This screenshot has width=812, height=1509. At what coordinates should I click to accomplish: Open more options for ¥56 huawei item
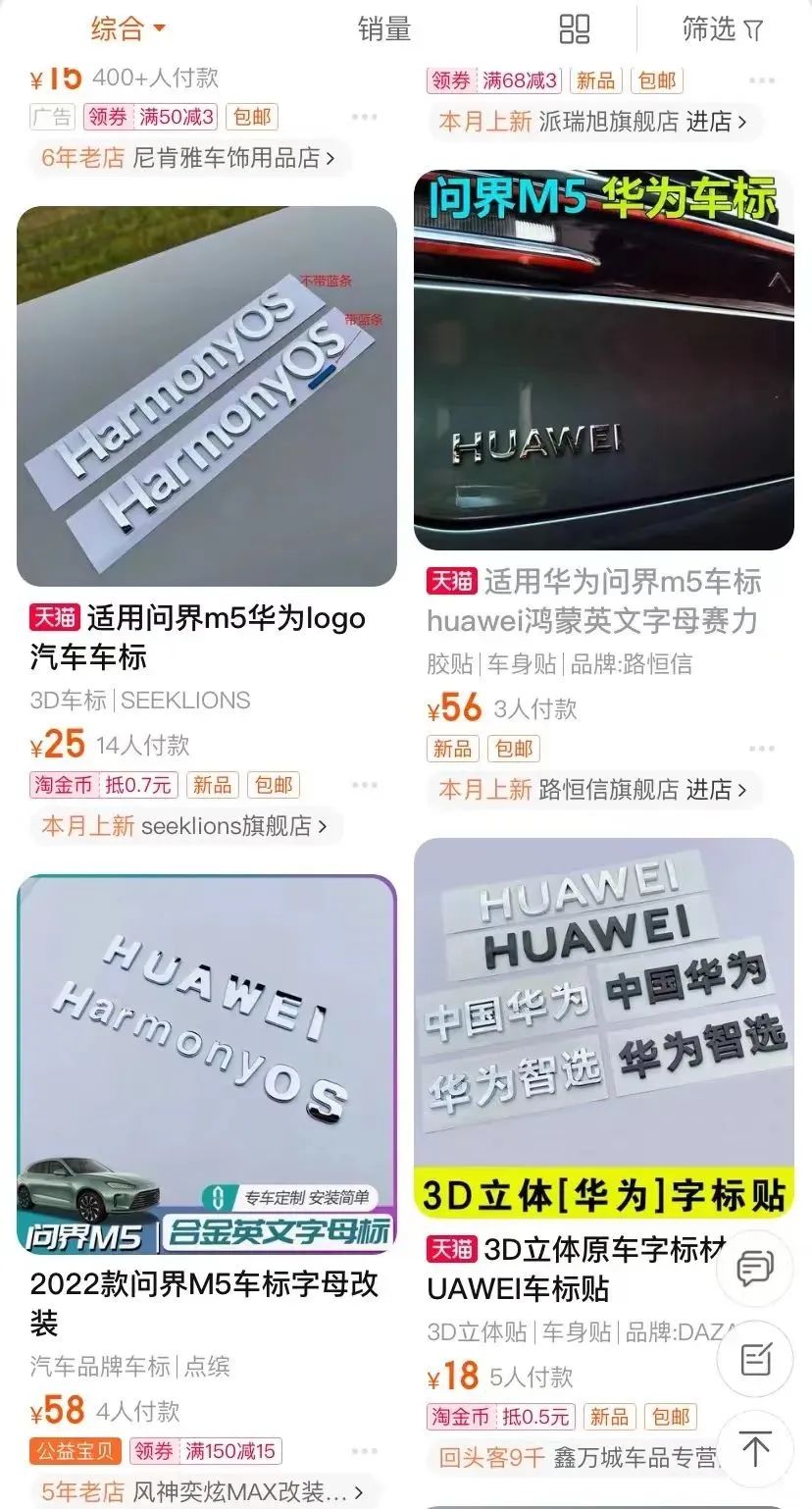[762, 749]
